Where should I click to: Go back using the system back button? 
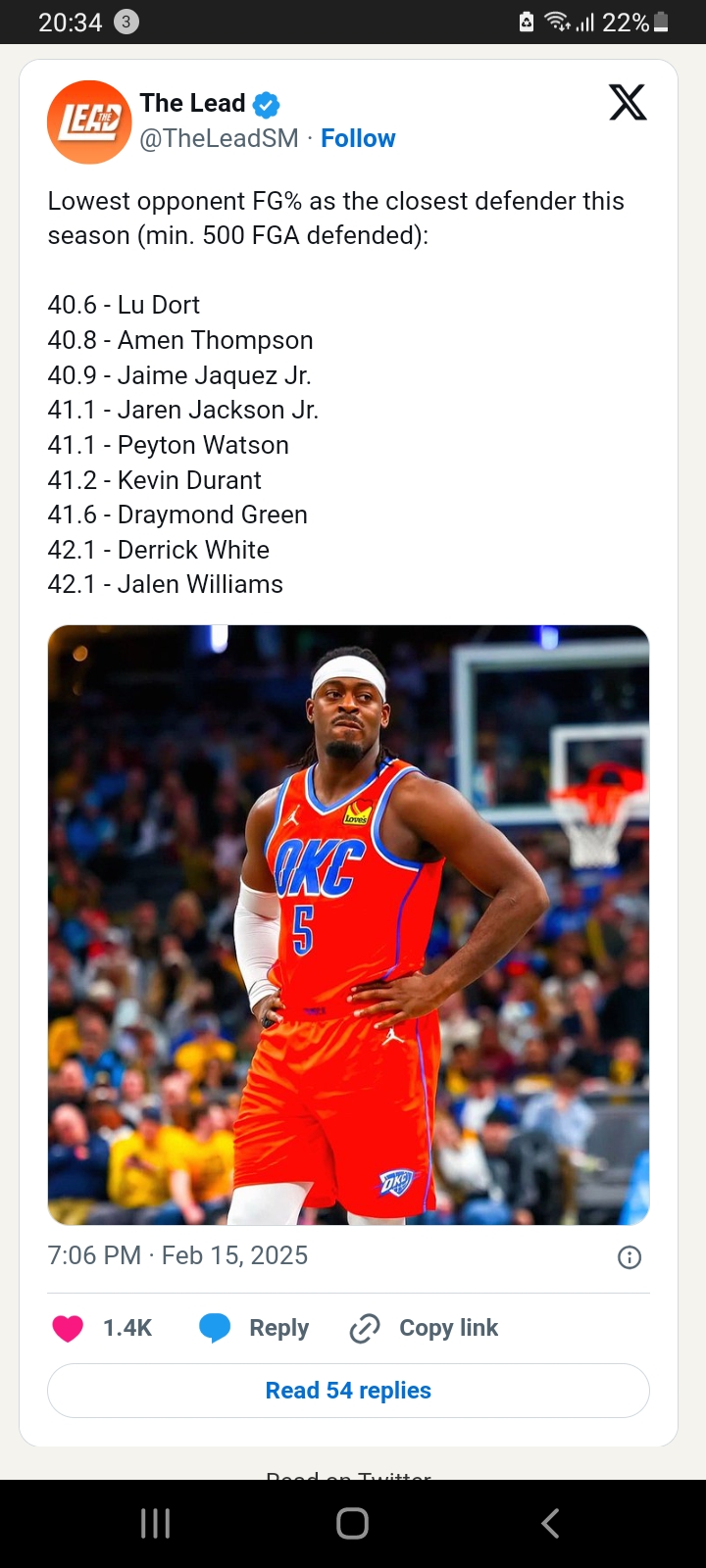click(550, 1523)
